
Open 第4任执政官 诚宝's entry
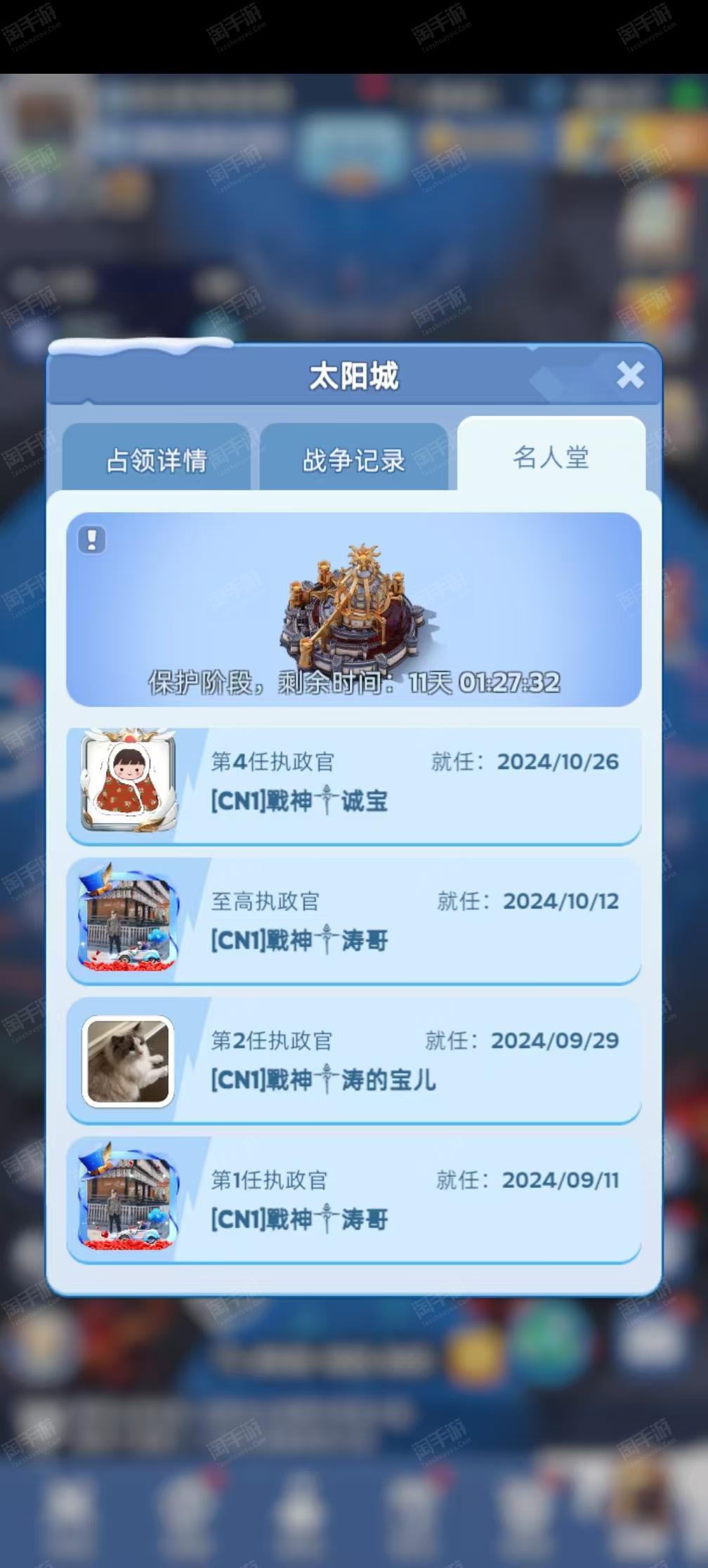click(x=354, y=783)
